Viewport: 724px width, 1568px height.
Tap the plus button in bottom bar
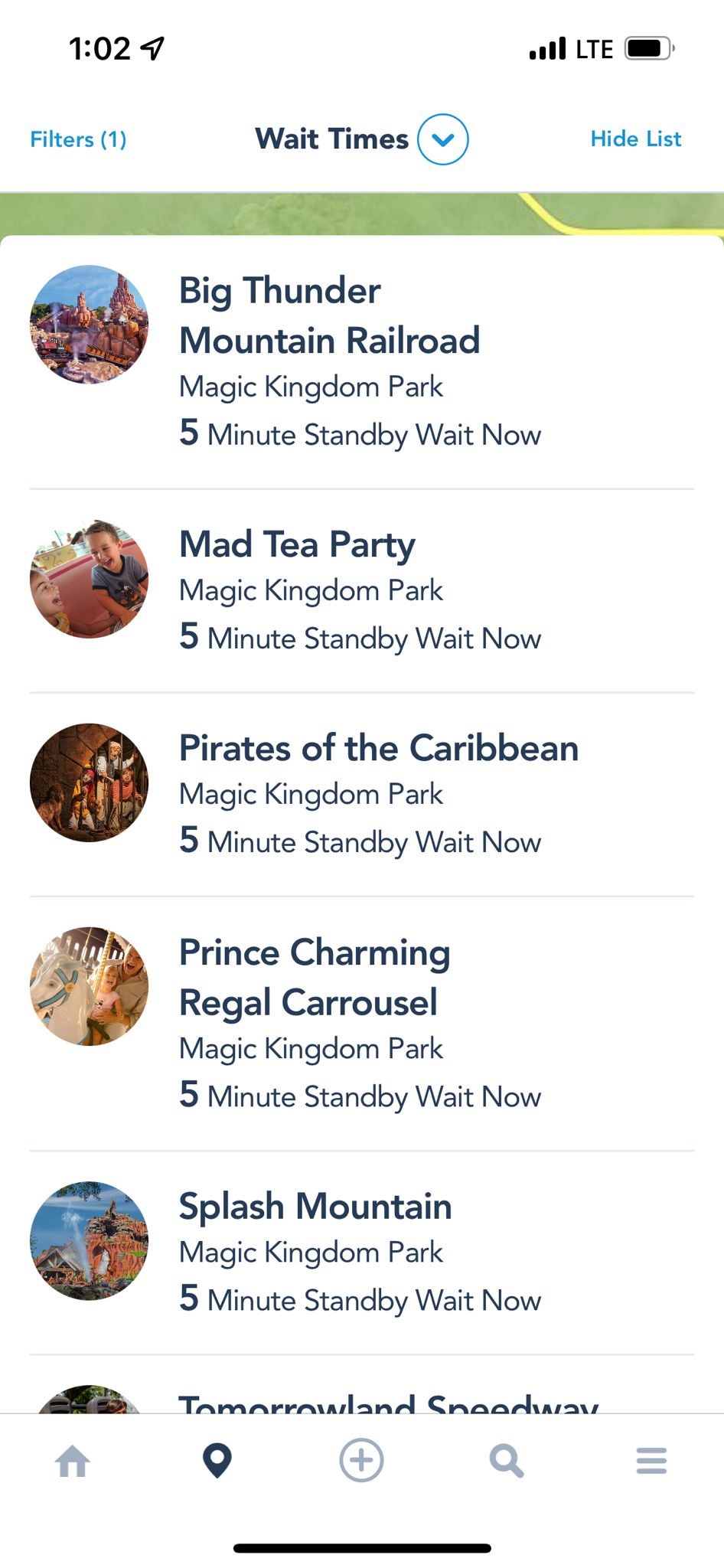click(361, 1461)
